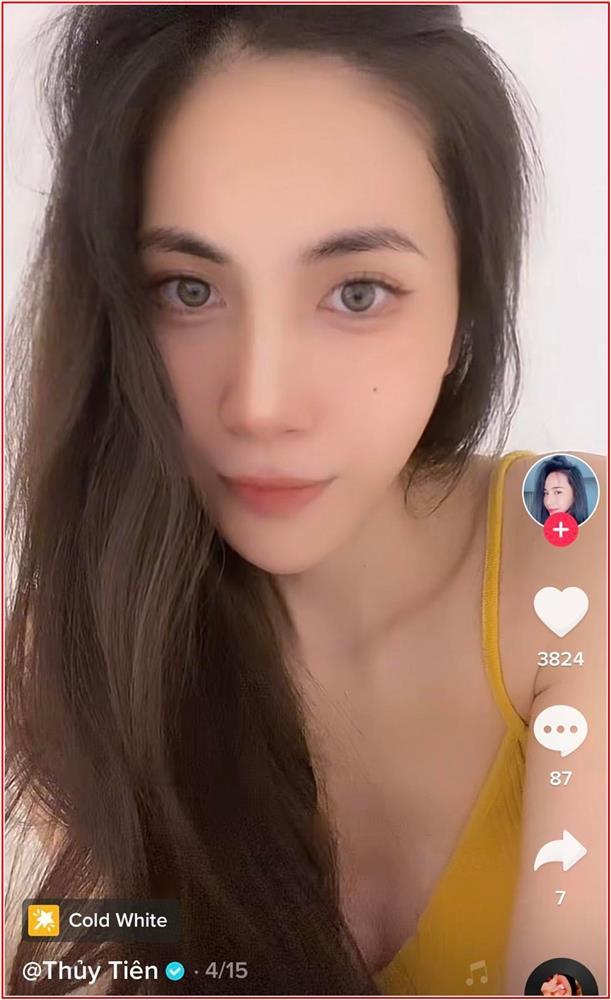Share this video via the arrow

pos(560,851)
